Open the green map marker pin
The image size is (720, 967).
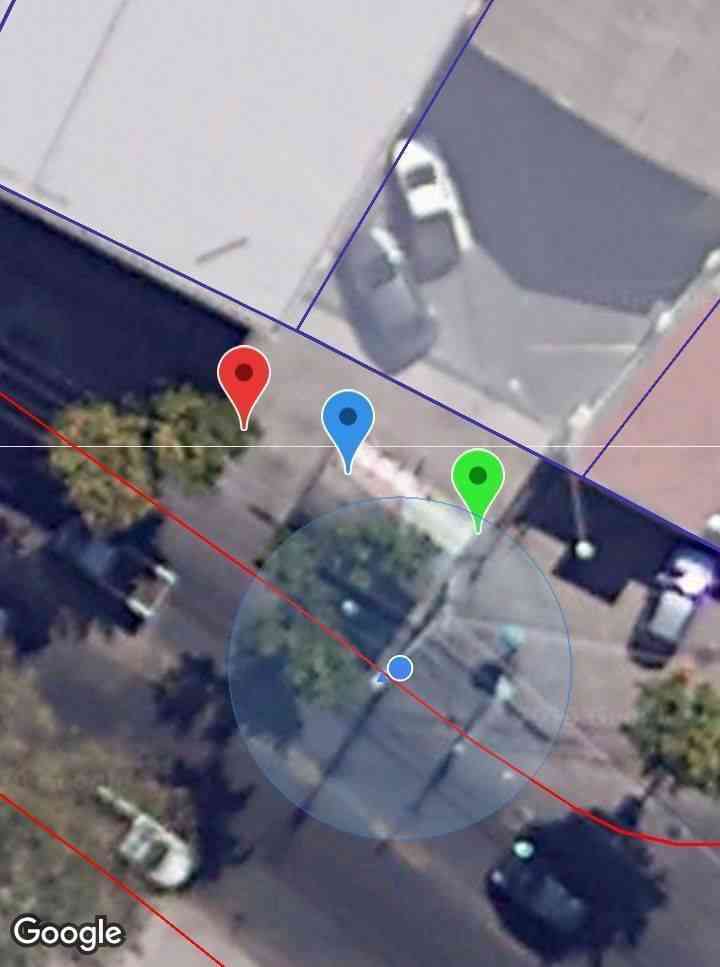point(478,479)
